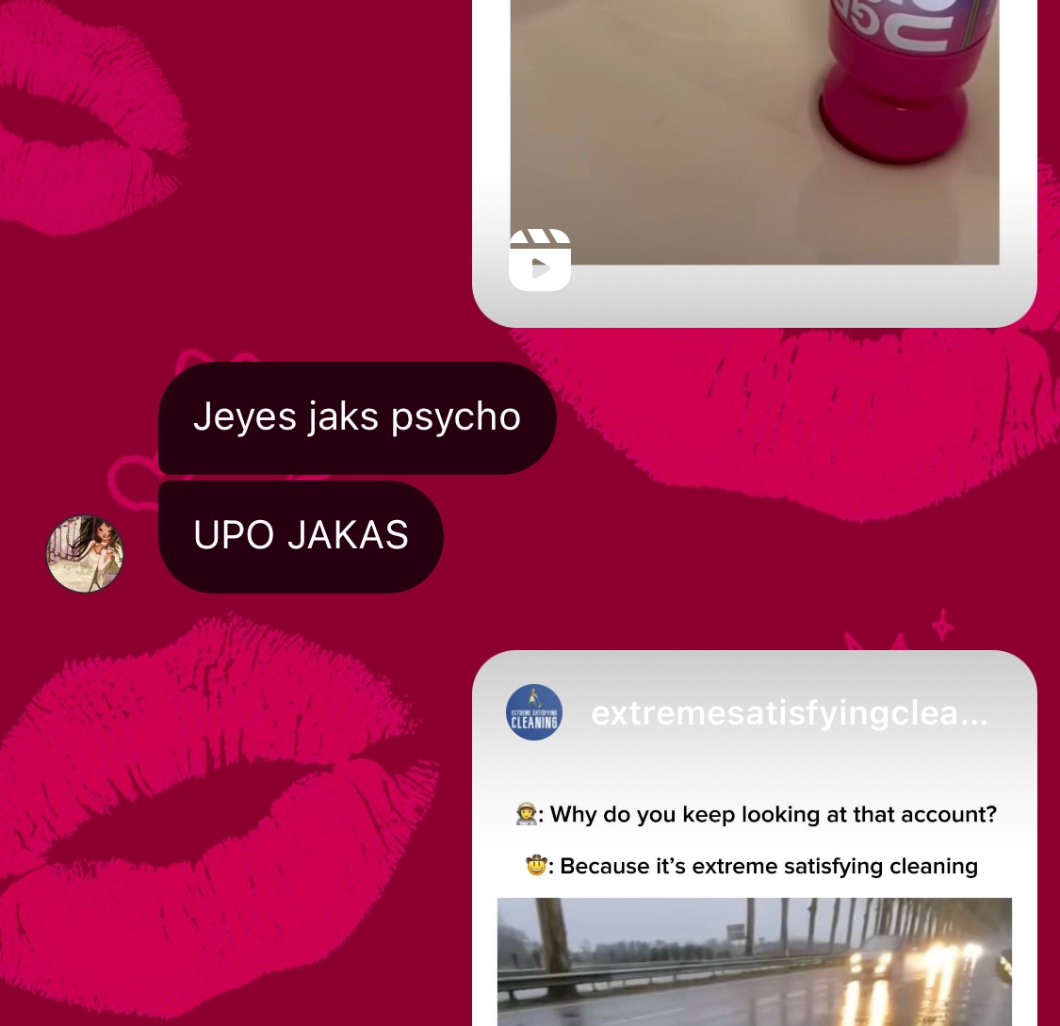1060x1026 pixels.
Task: Open the extremesatisfyingcleaning account from the shared post
Action: (x=788, y=714)
